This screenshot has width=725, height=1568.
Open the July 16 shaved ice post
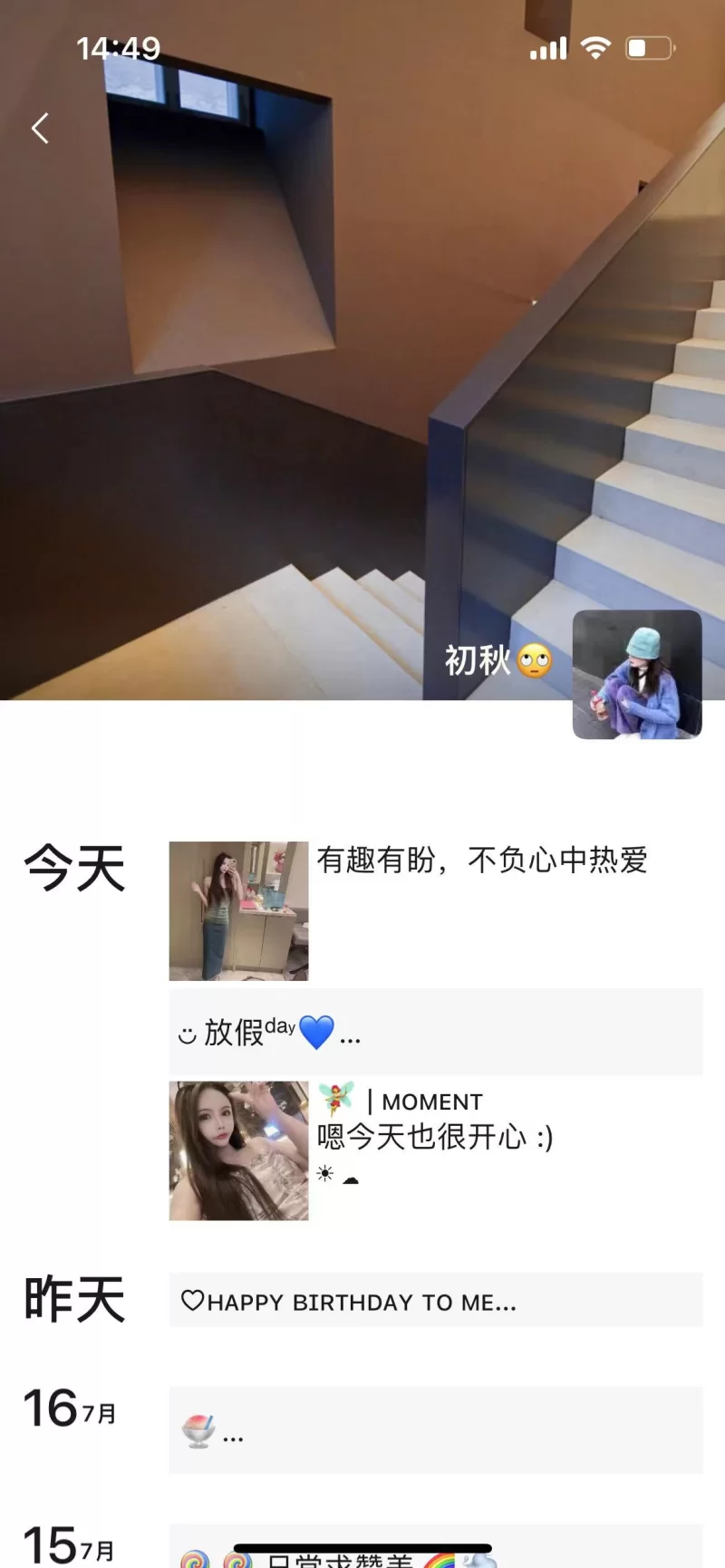click(435, 1430)
